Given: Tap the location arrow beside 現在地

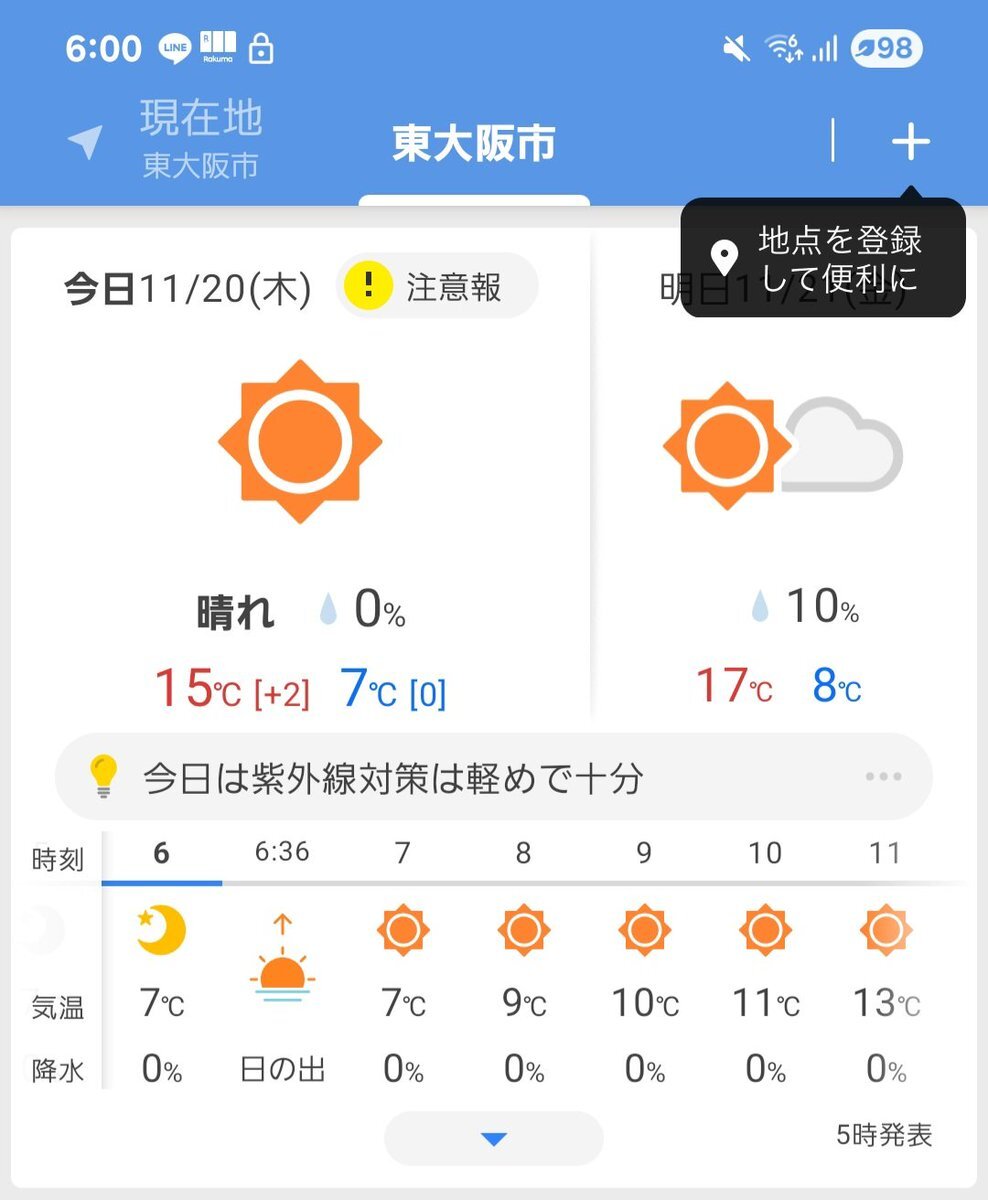Looking at the screenshot, I should 85,138.
